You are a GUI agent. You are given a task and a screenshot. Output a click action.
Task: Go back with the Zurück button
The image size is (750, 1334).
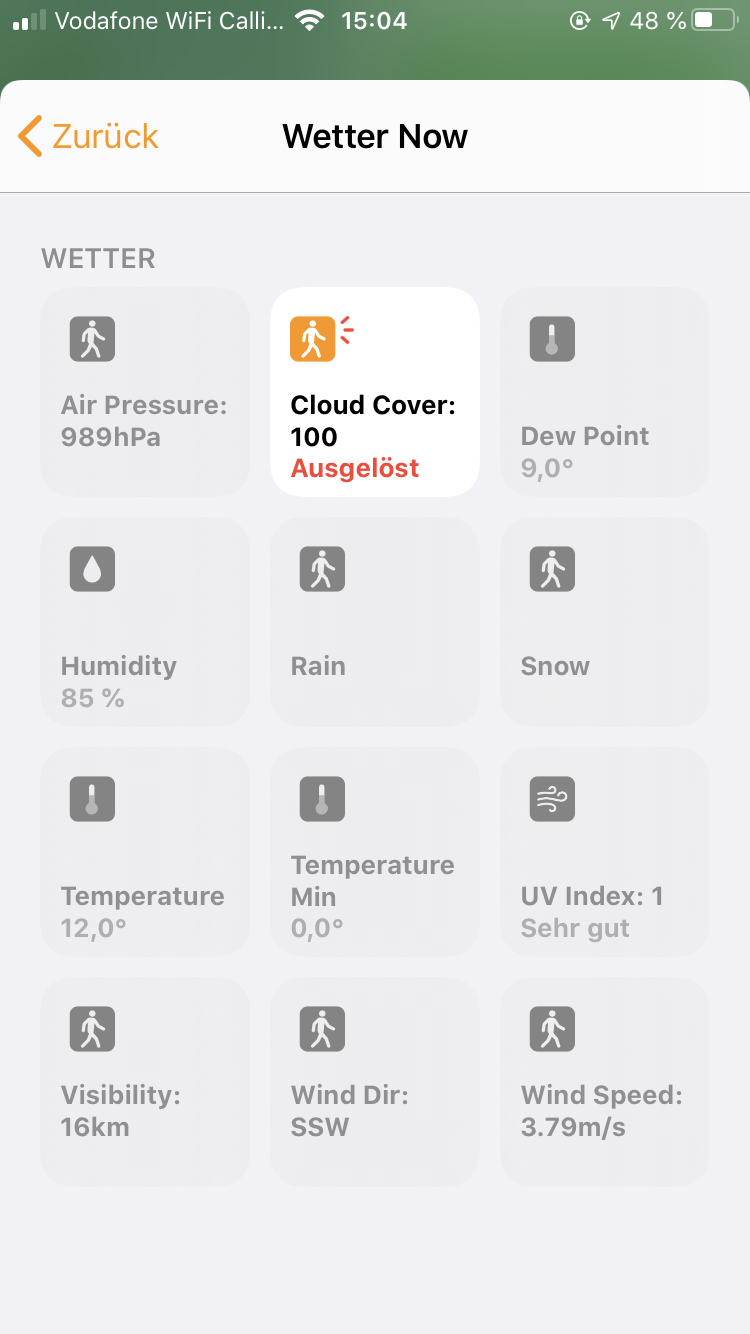(88, 136)
